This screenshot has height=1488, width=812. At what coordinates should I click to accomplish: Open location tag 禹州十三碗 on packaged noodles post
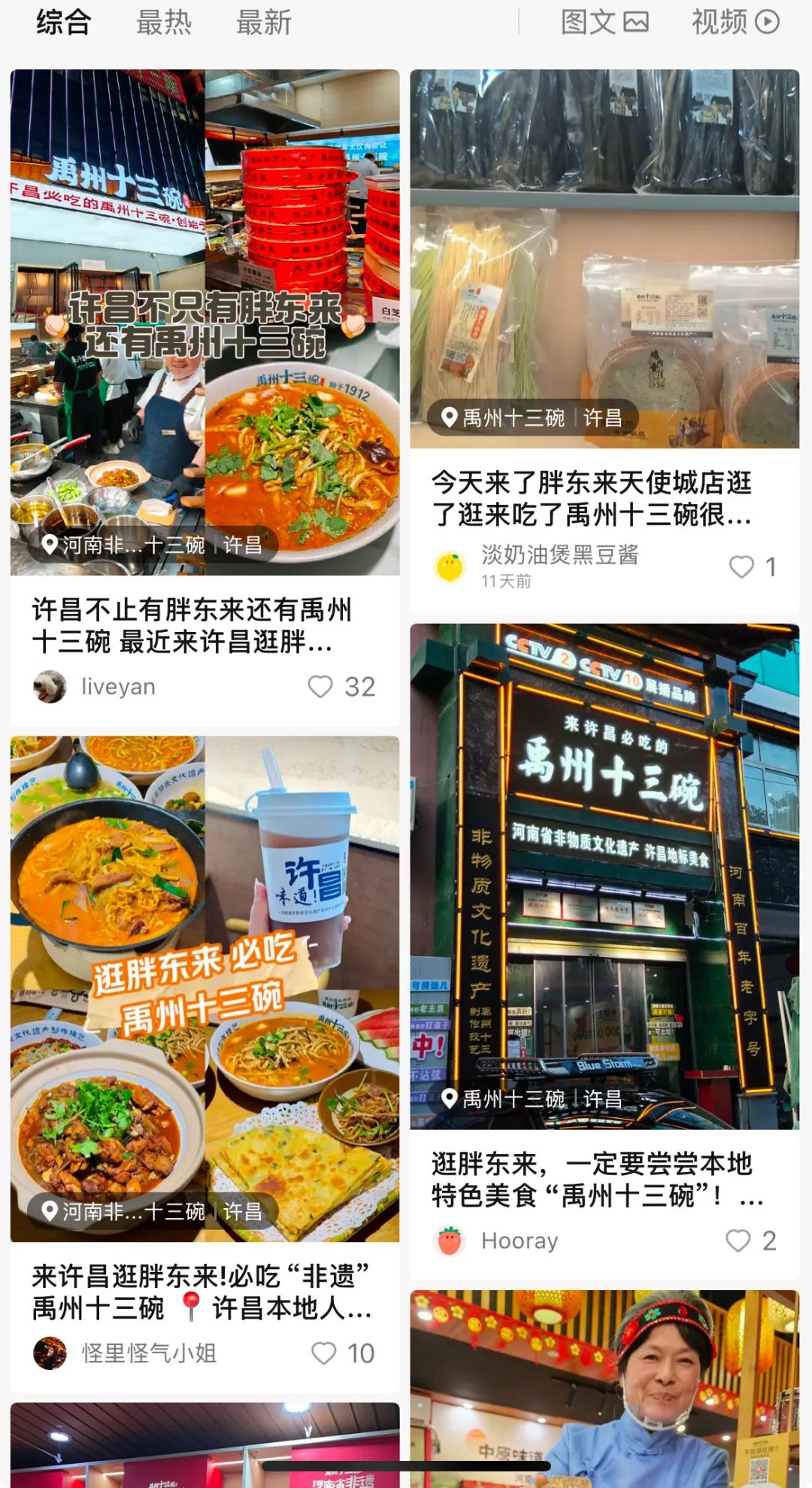532,418
